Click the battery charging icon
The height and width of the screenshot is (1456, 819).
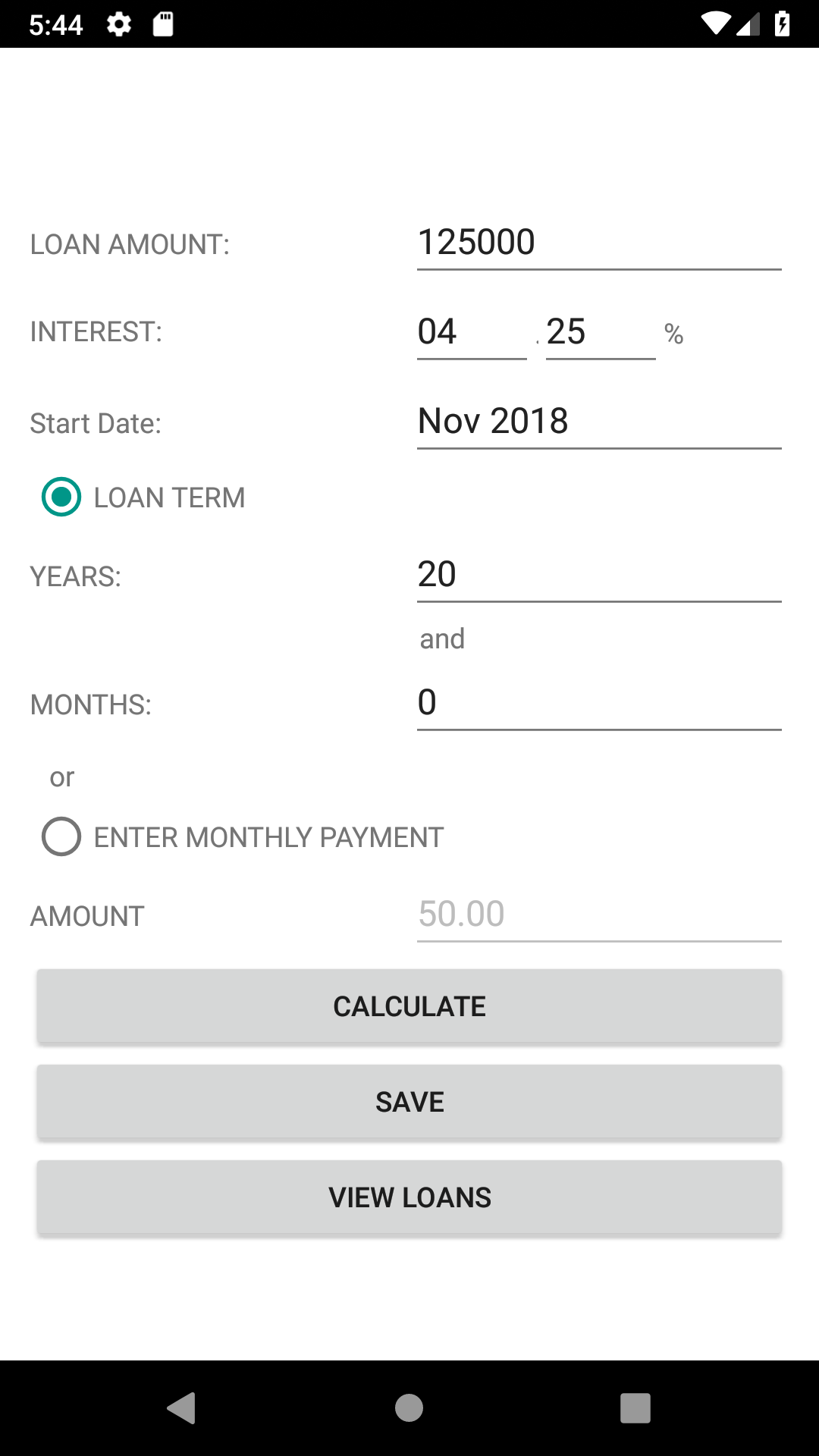[x=783, y=24]
